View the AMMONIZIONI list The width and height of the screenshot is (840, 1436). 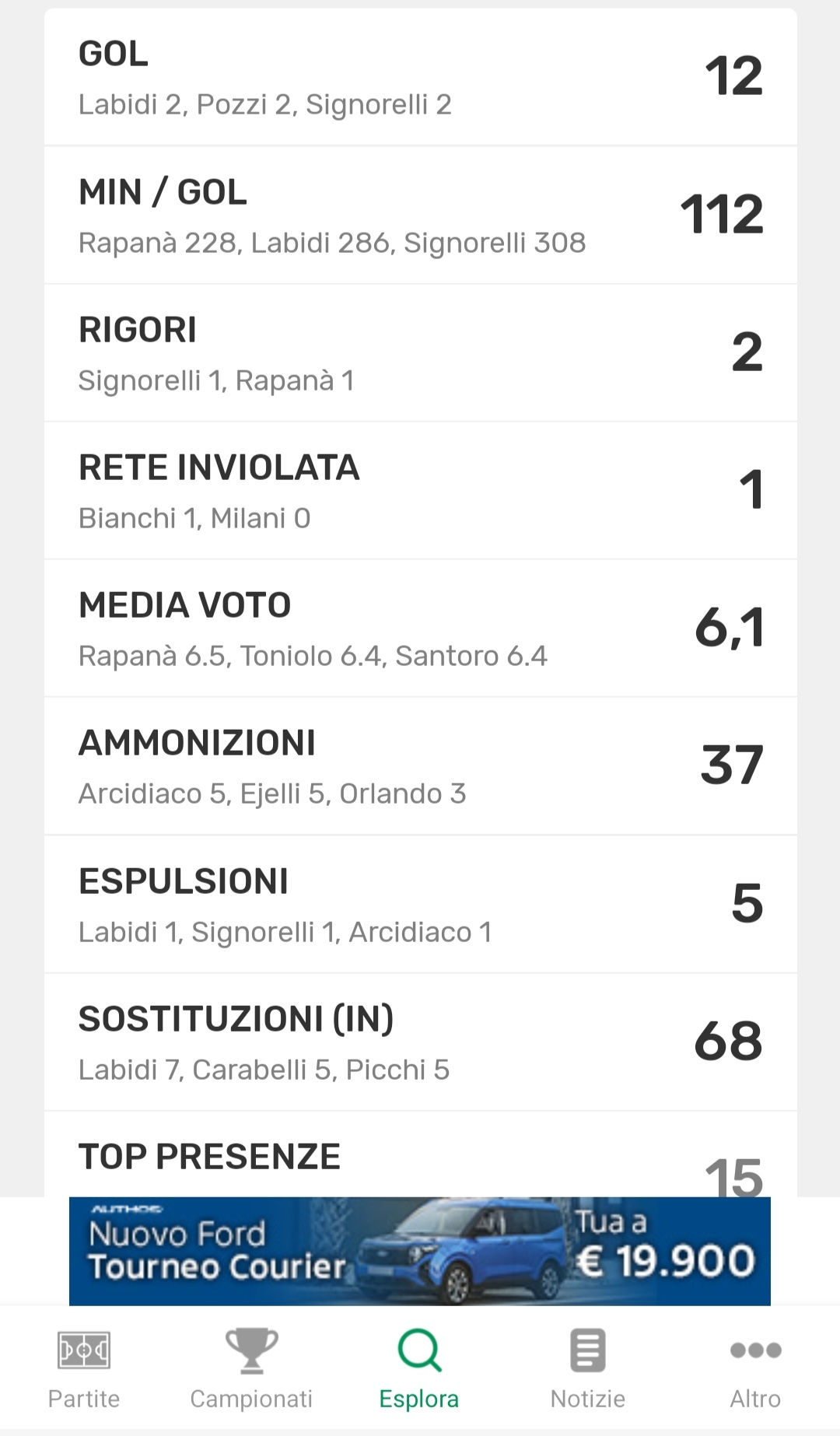[x=420, y=766]
